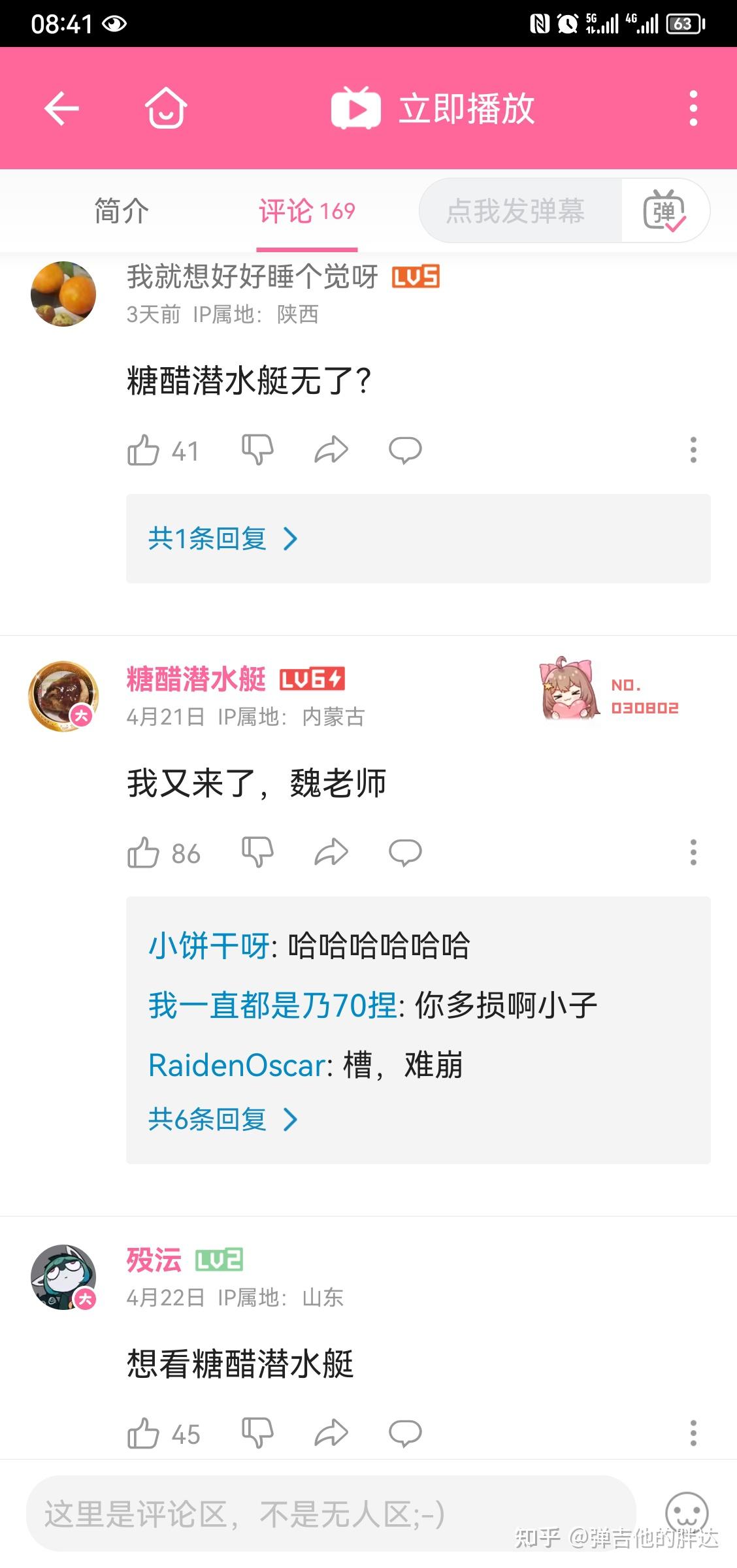
Task: Toggle the 弹 danmaku display switch
Action: tap(664, 211)
